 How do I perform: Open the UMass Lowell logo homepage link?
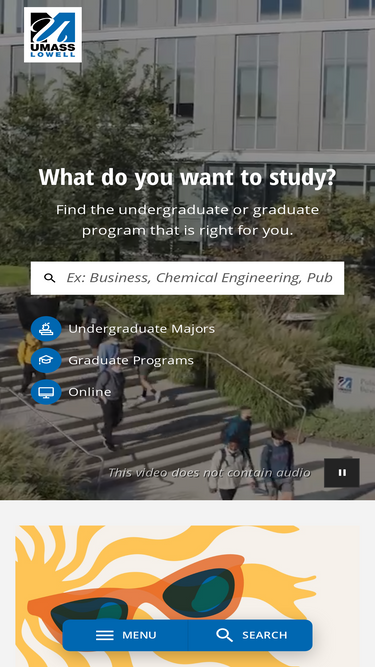pyautogui.click(x=53, y=35)
